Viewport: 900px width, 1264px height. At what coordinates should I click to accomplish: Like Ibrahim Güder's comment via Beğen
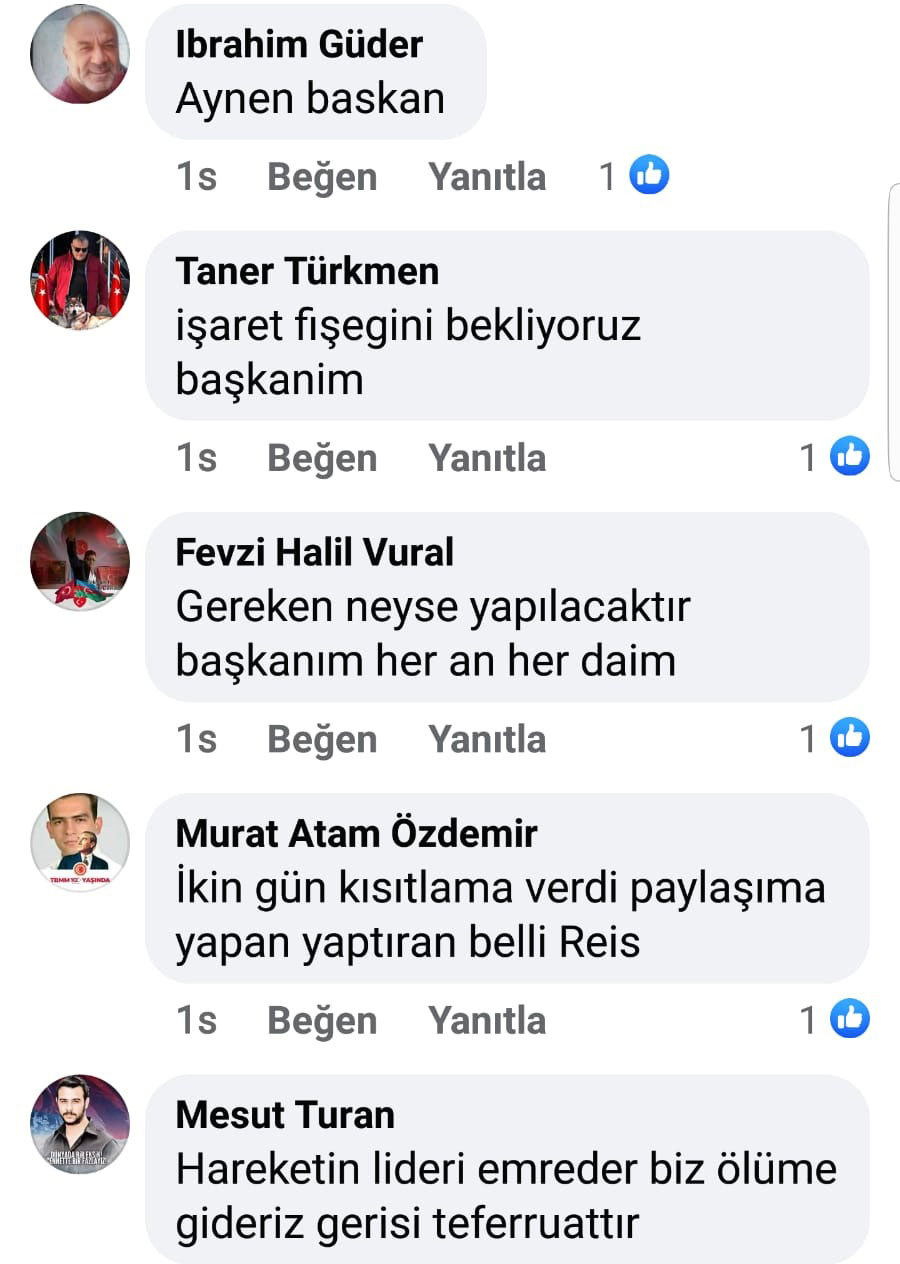click(322, 177)
